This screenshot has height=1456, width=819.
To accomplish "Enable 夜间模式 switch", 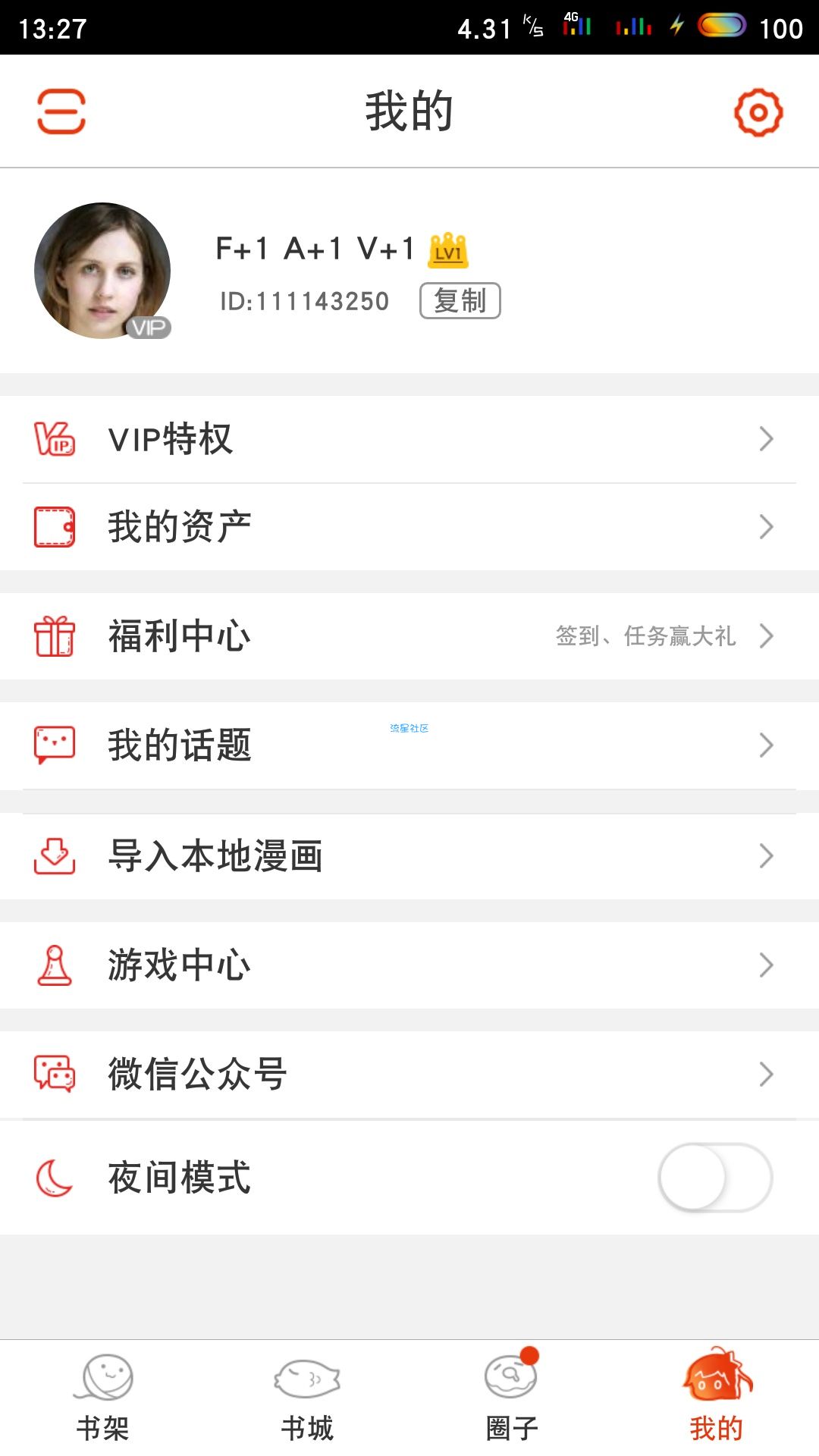I will tap(715, 1178).
